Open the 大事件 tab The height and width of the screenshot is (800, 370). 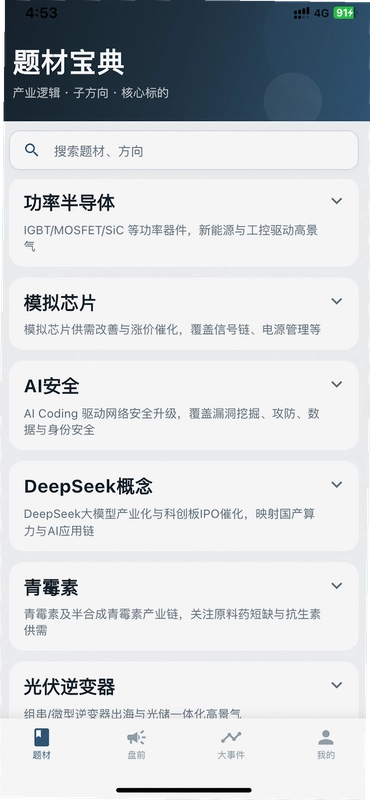[x=231, y=744]
